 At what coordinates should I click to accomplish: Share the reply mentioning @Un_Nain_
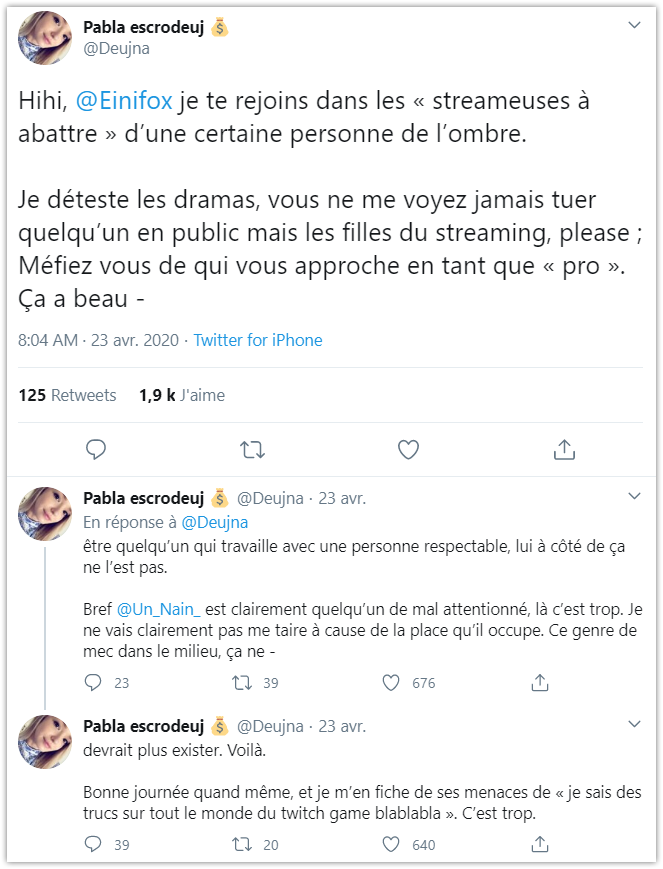(540, 683)
